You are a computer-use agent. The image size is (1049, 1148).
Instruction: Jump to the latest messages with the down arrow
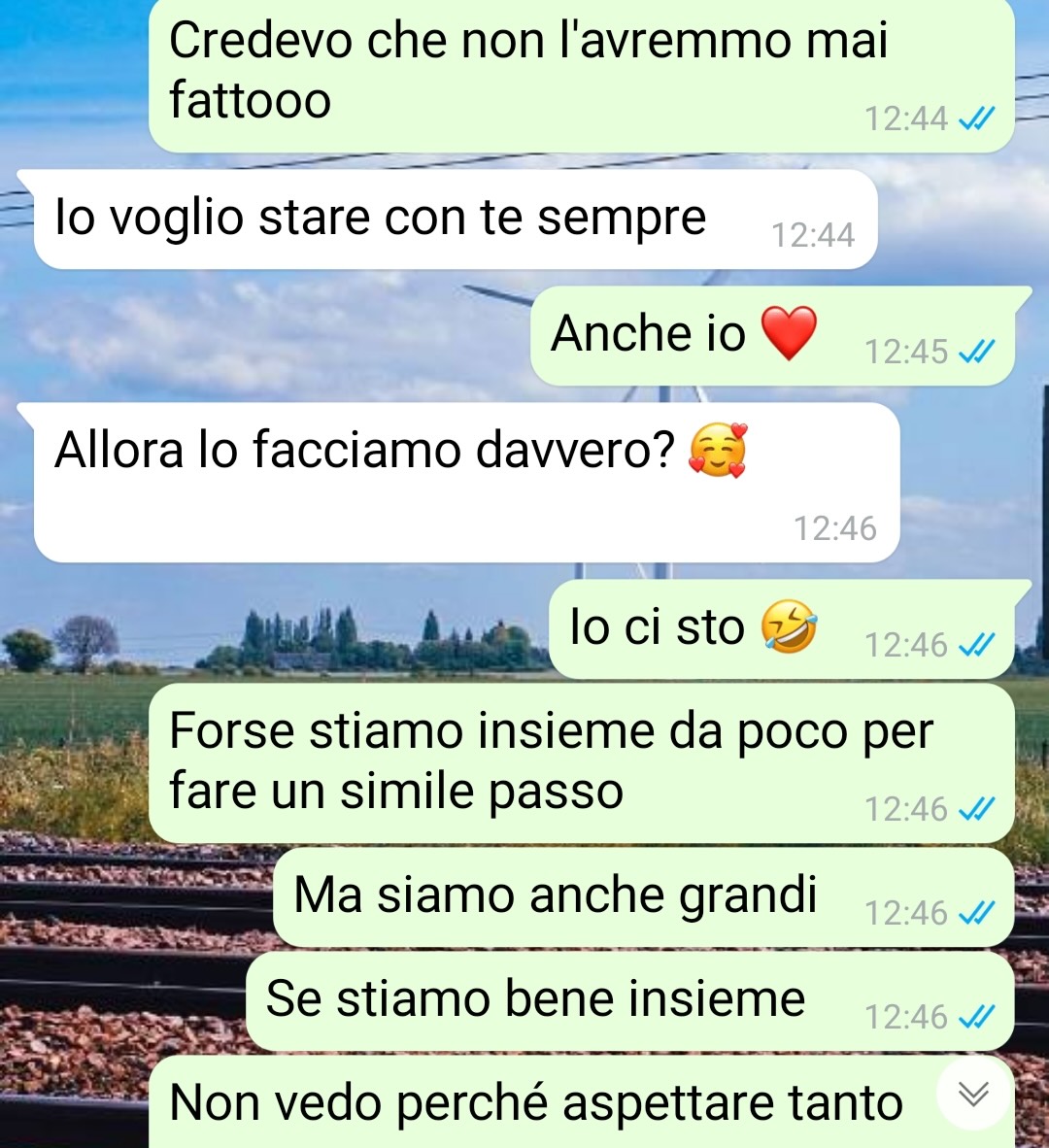973,1095
